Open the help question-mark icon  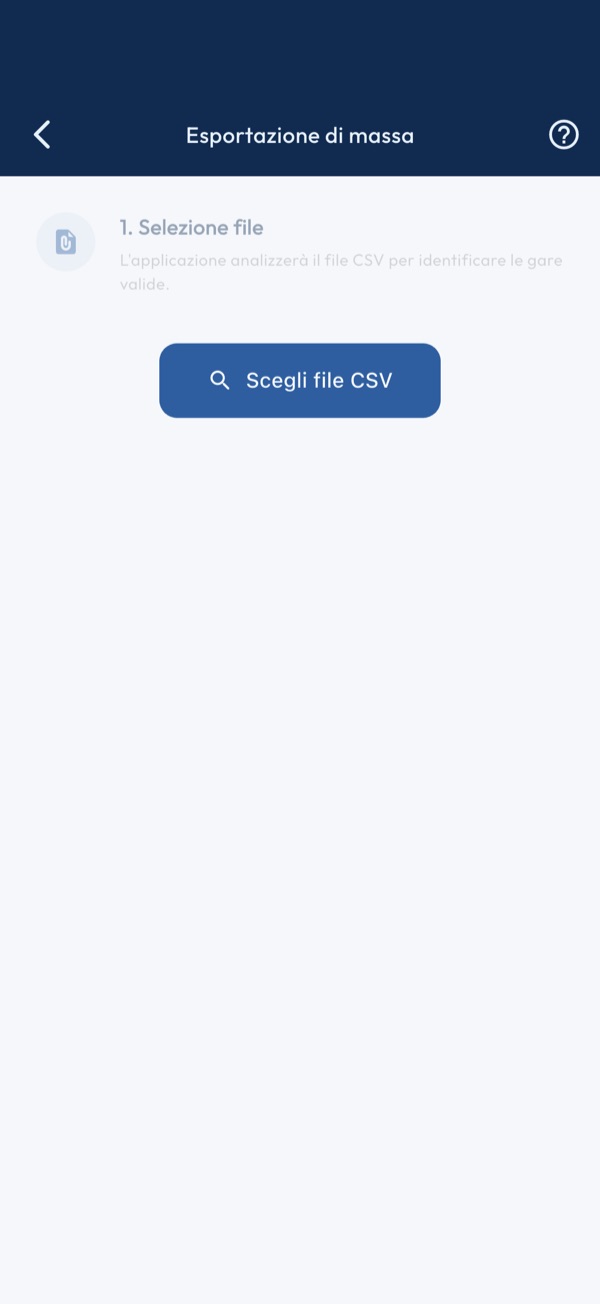click(564, 135)
